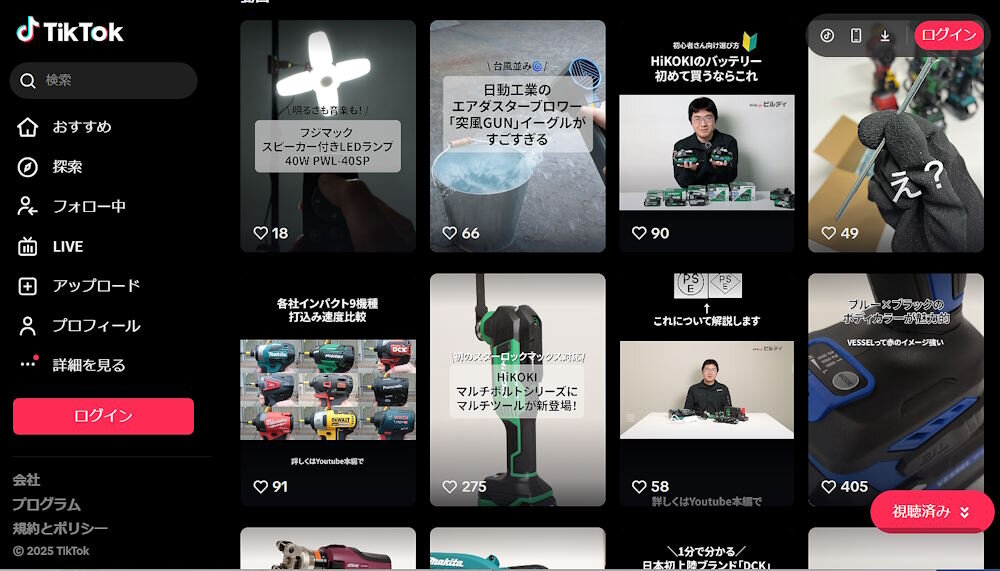Open the 会社 footer link

[x=27, y=480]
